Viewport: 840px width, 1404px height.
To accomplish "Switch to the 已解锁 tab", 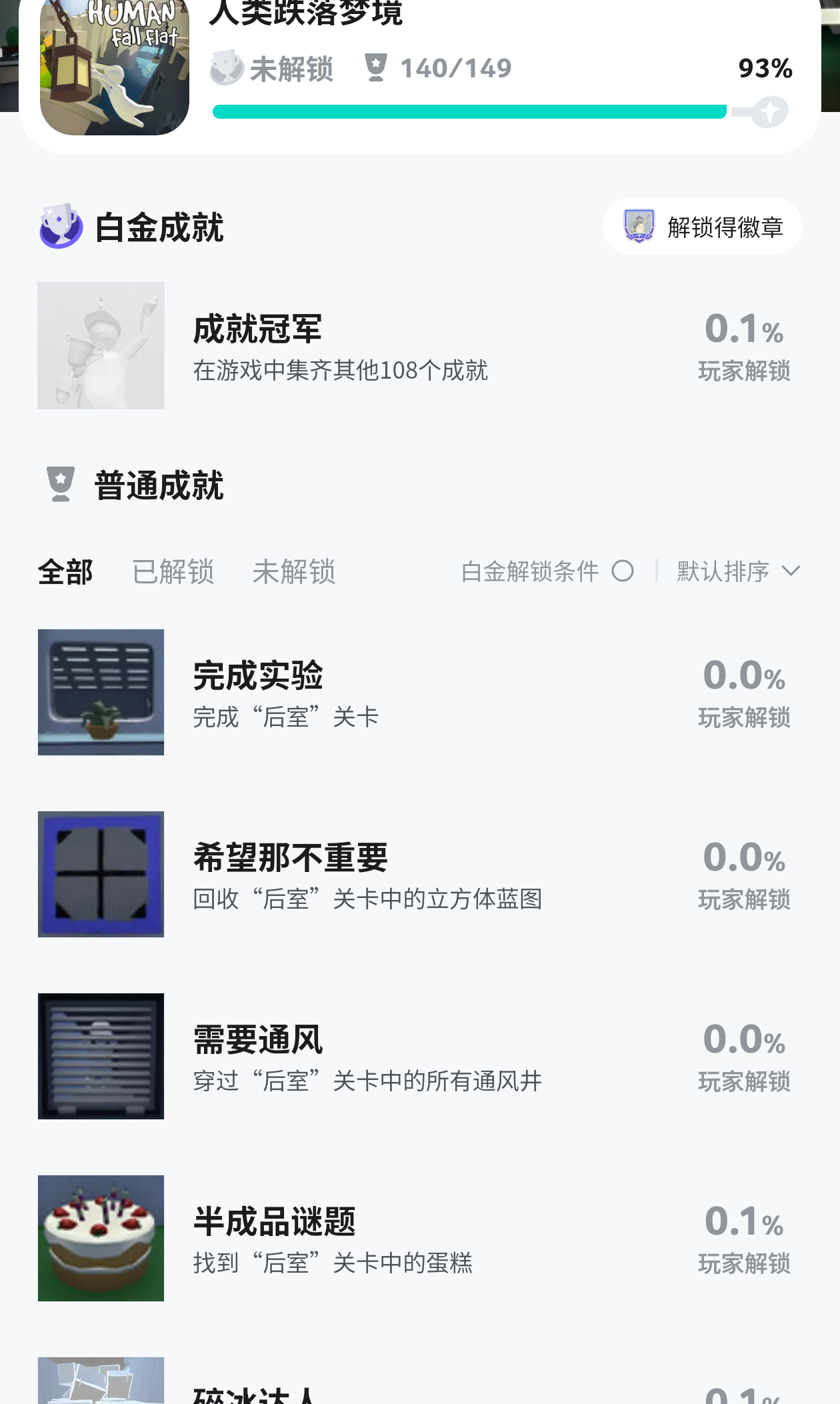I will [x=173, y=572].
